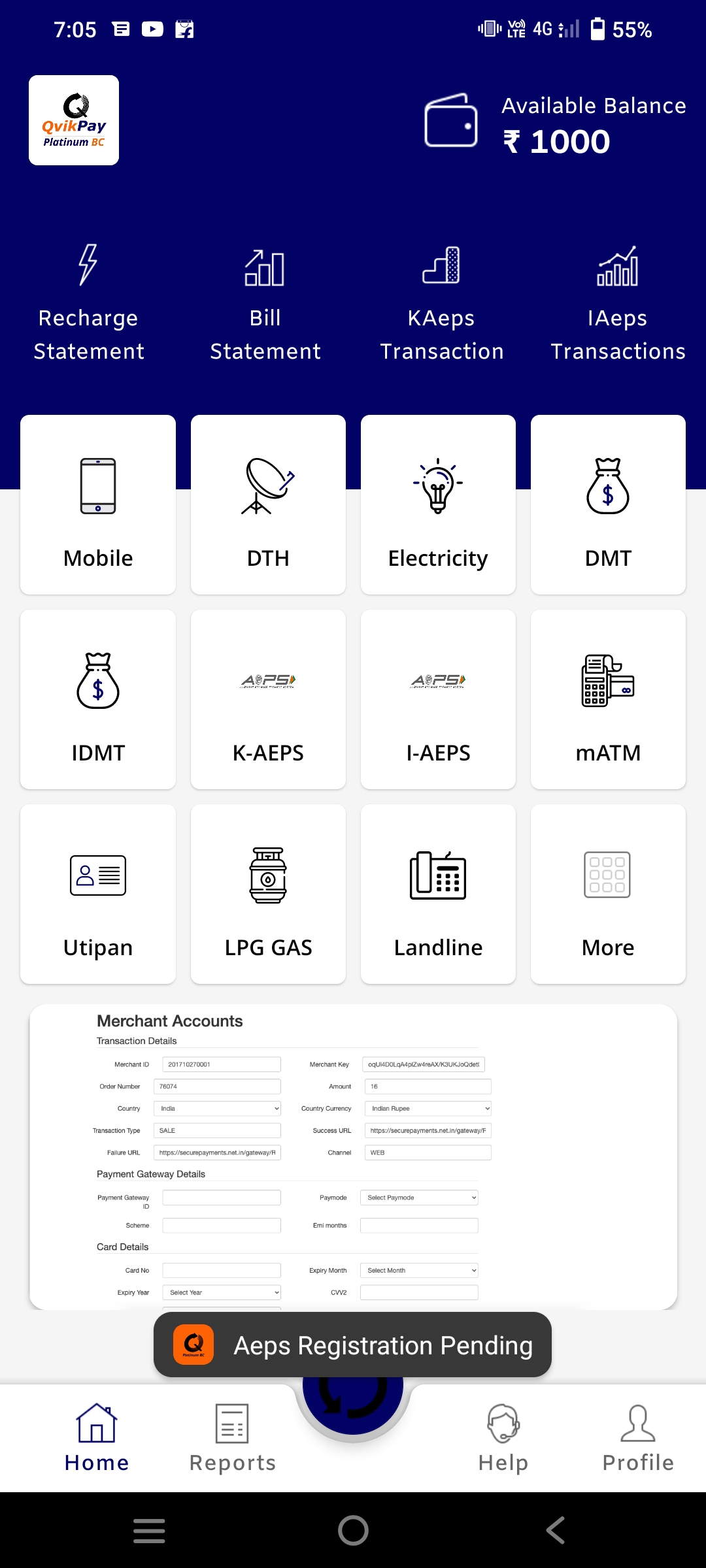Tap the DMT money transfer tile
Viewport: 706px width, 1568px height.
[x=608, y=504]
